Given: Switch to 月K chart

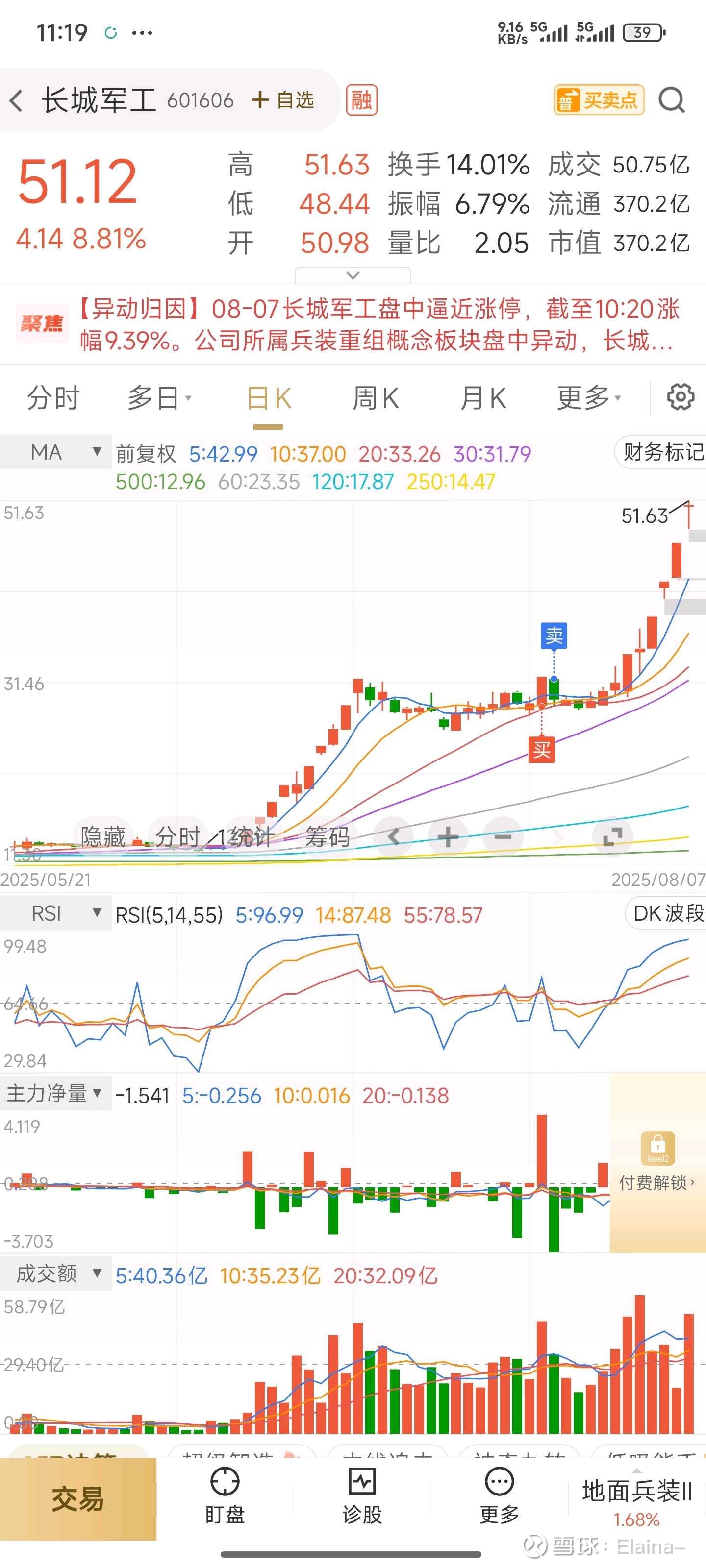Looking at the screenshot, I should click(483, 399).
